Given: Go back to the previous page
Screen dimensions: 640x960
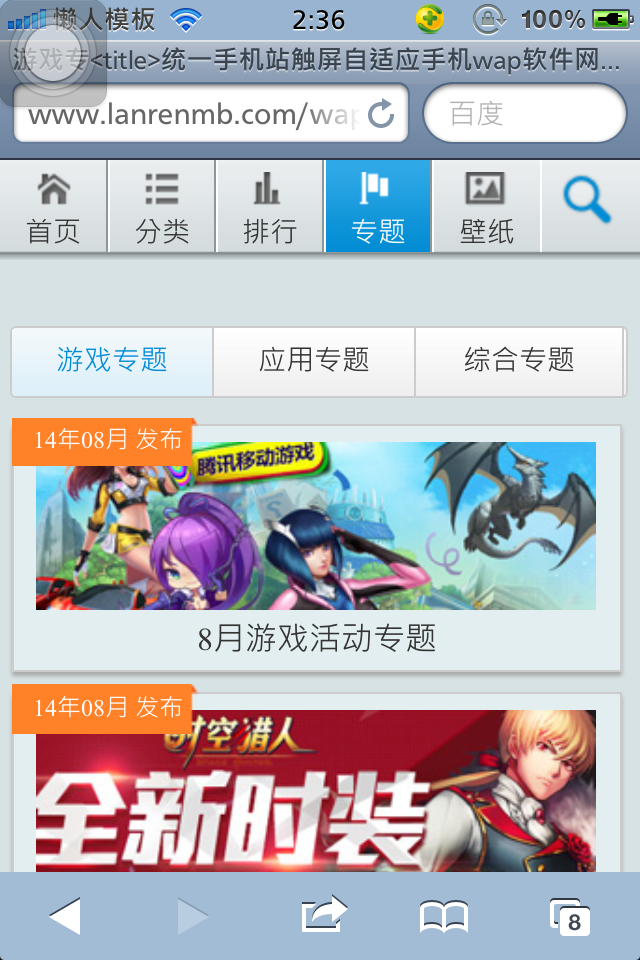Looking at the screenshot, I should [65, 916].
